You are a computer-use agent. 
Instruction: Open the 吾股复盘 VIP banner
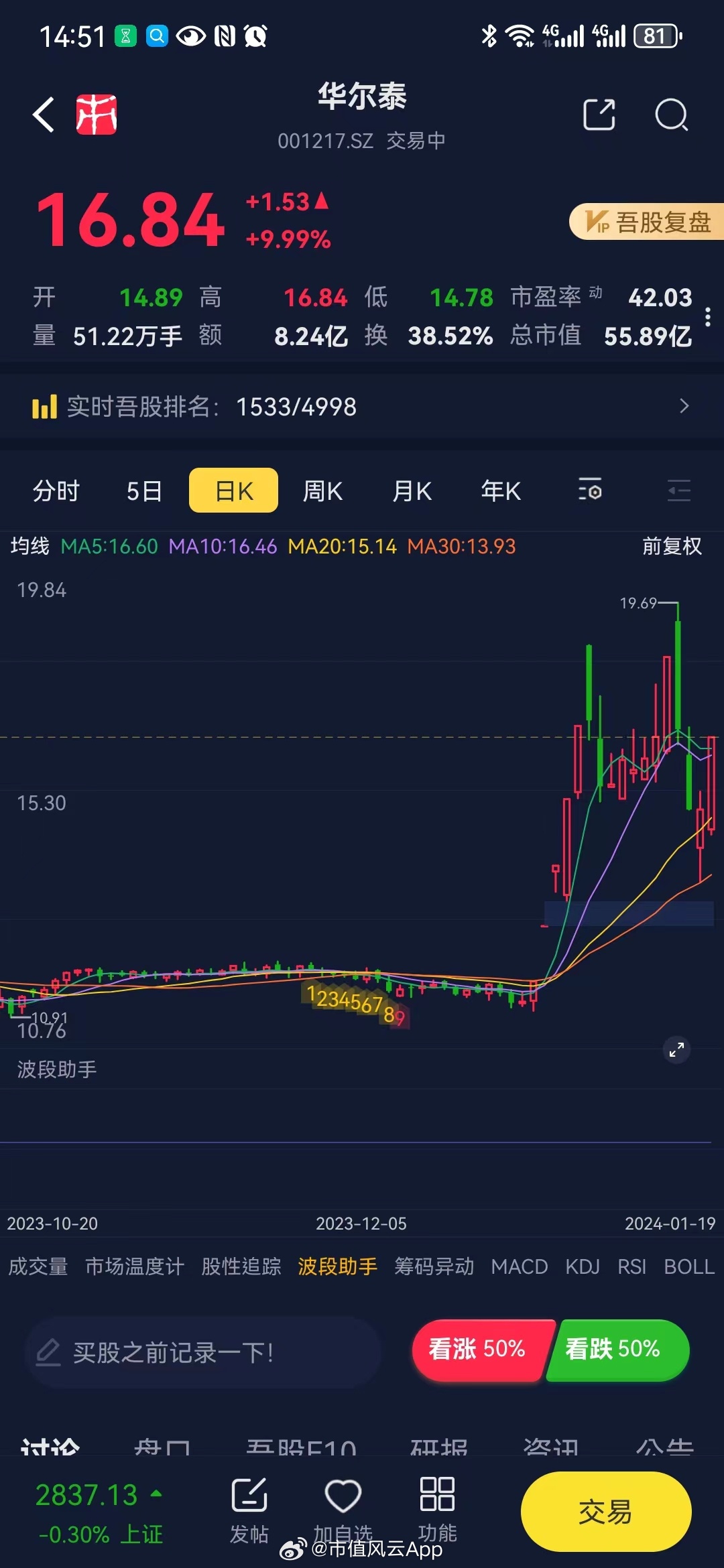pyautogui.click(x=647, y=222)
